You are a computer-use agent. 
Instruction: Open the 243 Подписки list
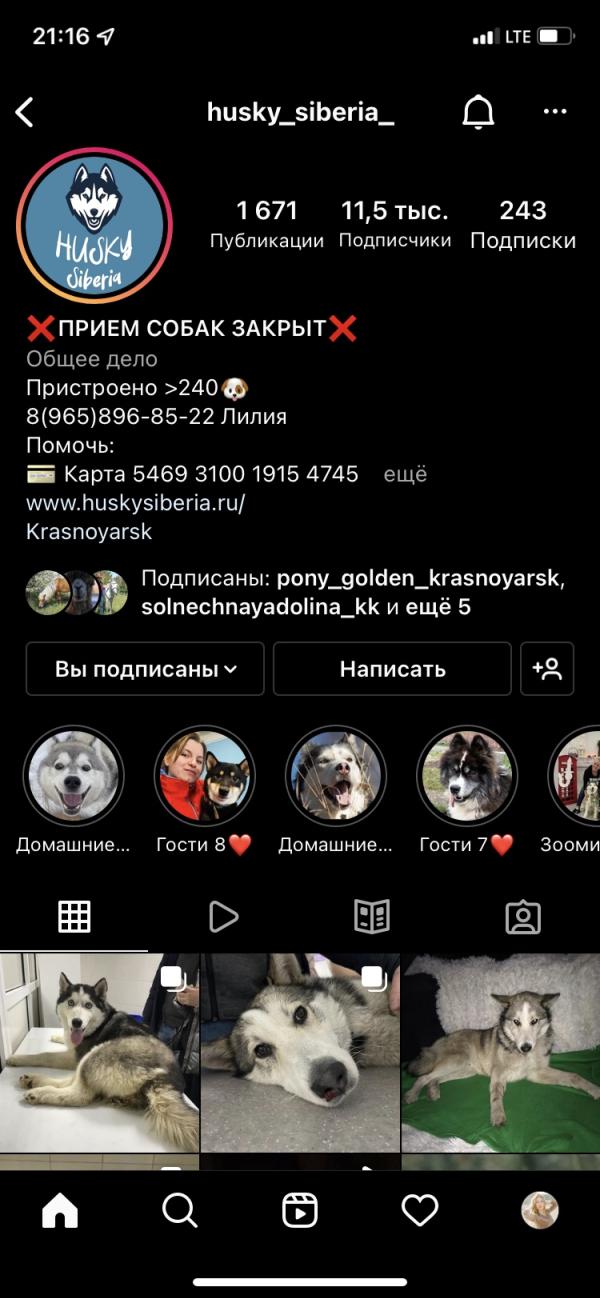[x=523, y=224]
